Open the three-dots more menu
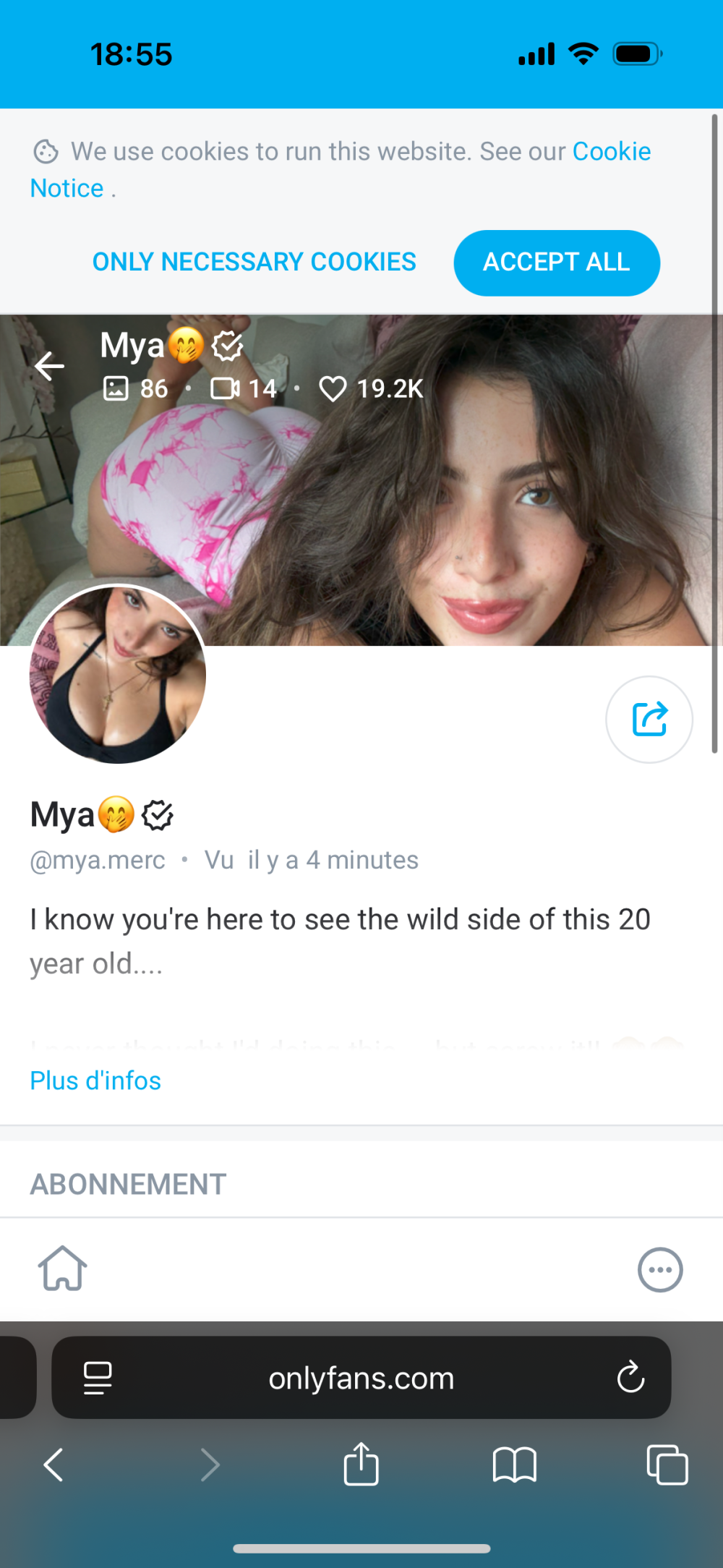The width and height of the screenshot is (723, 1568). click(x=659, y=1269)
